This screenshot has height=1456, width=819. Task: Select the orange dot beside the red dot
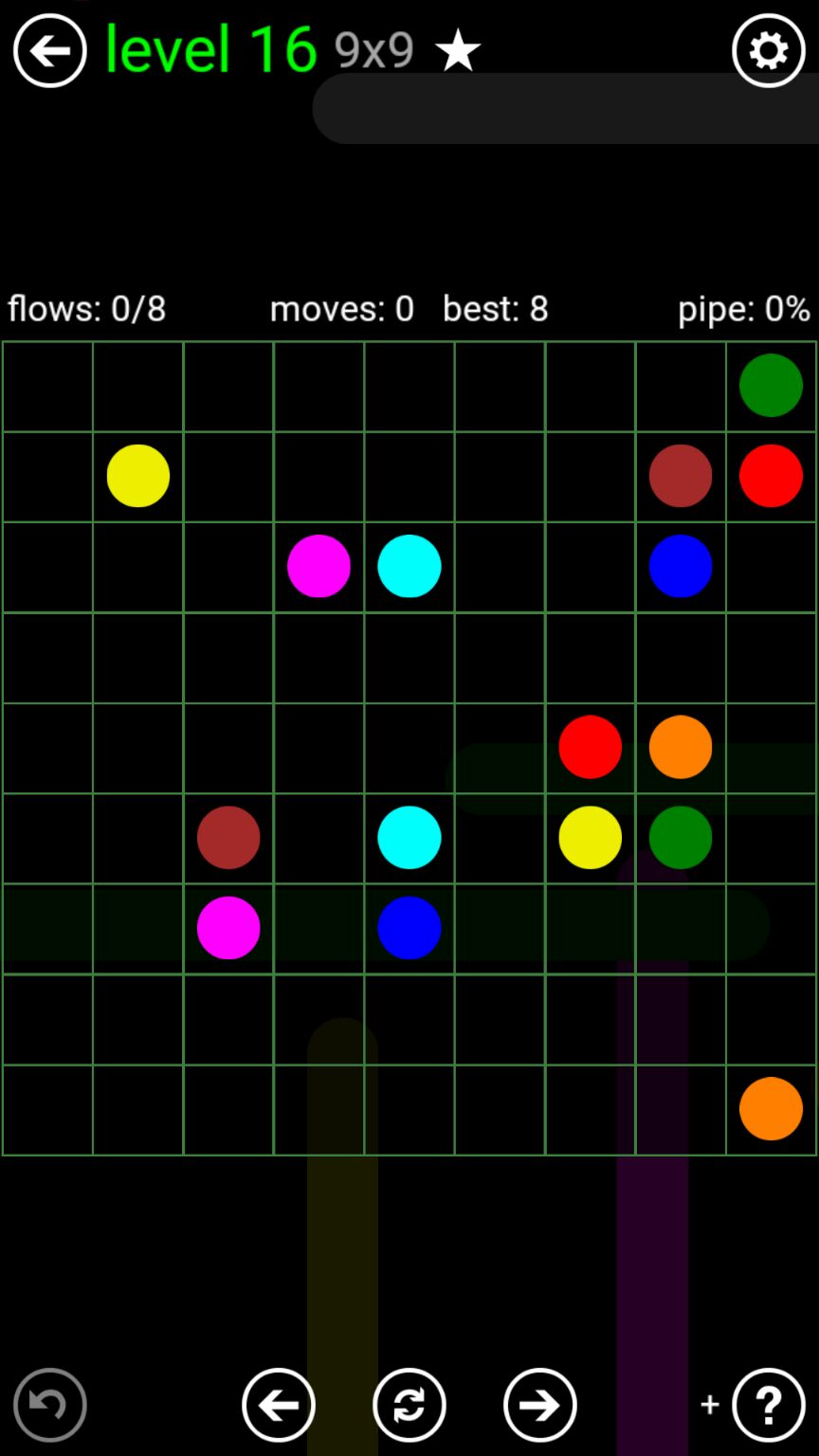pos(681,747)
